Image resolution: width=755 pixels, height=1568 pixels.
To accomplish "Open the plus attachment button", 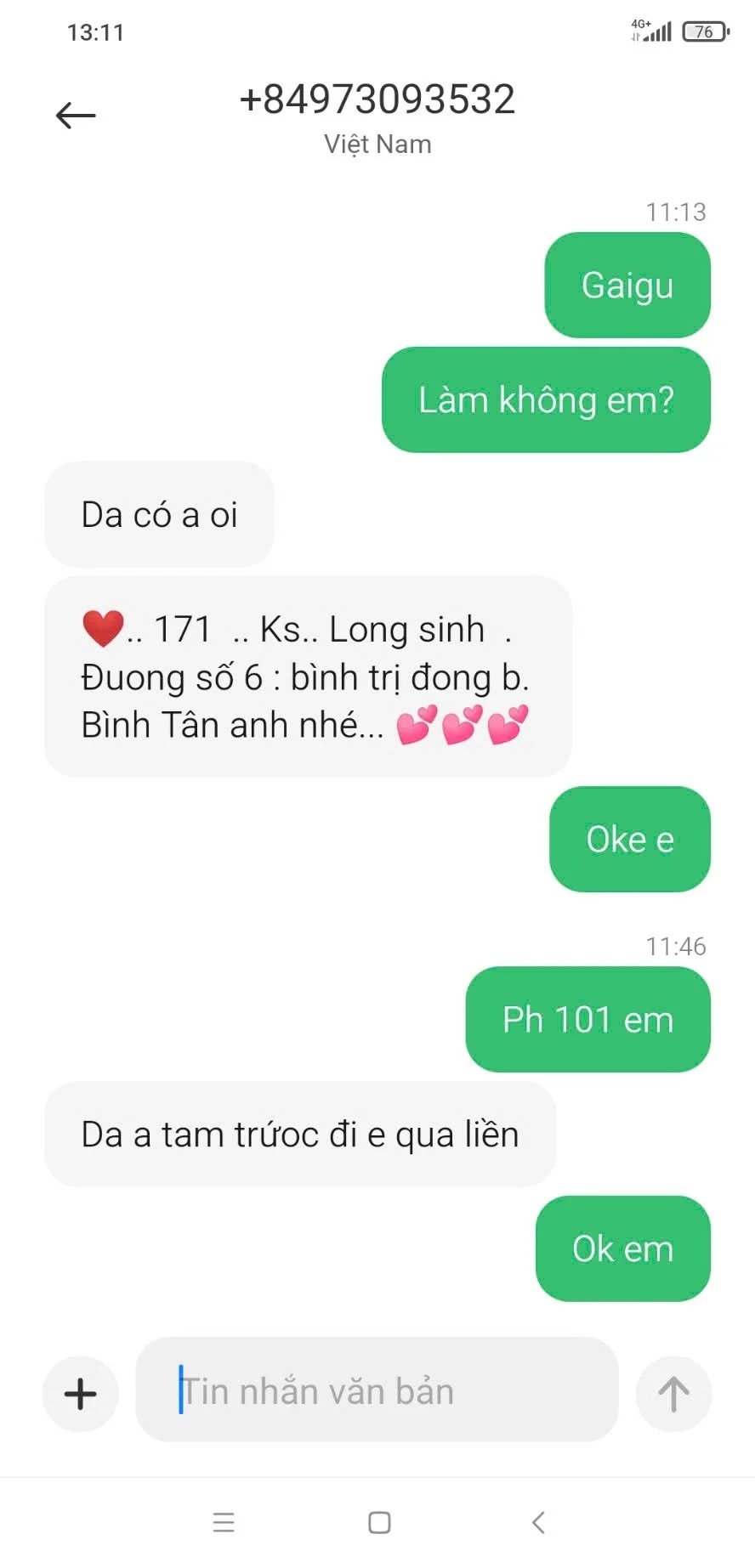I will [x=80, y=1394].
